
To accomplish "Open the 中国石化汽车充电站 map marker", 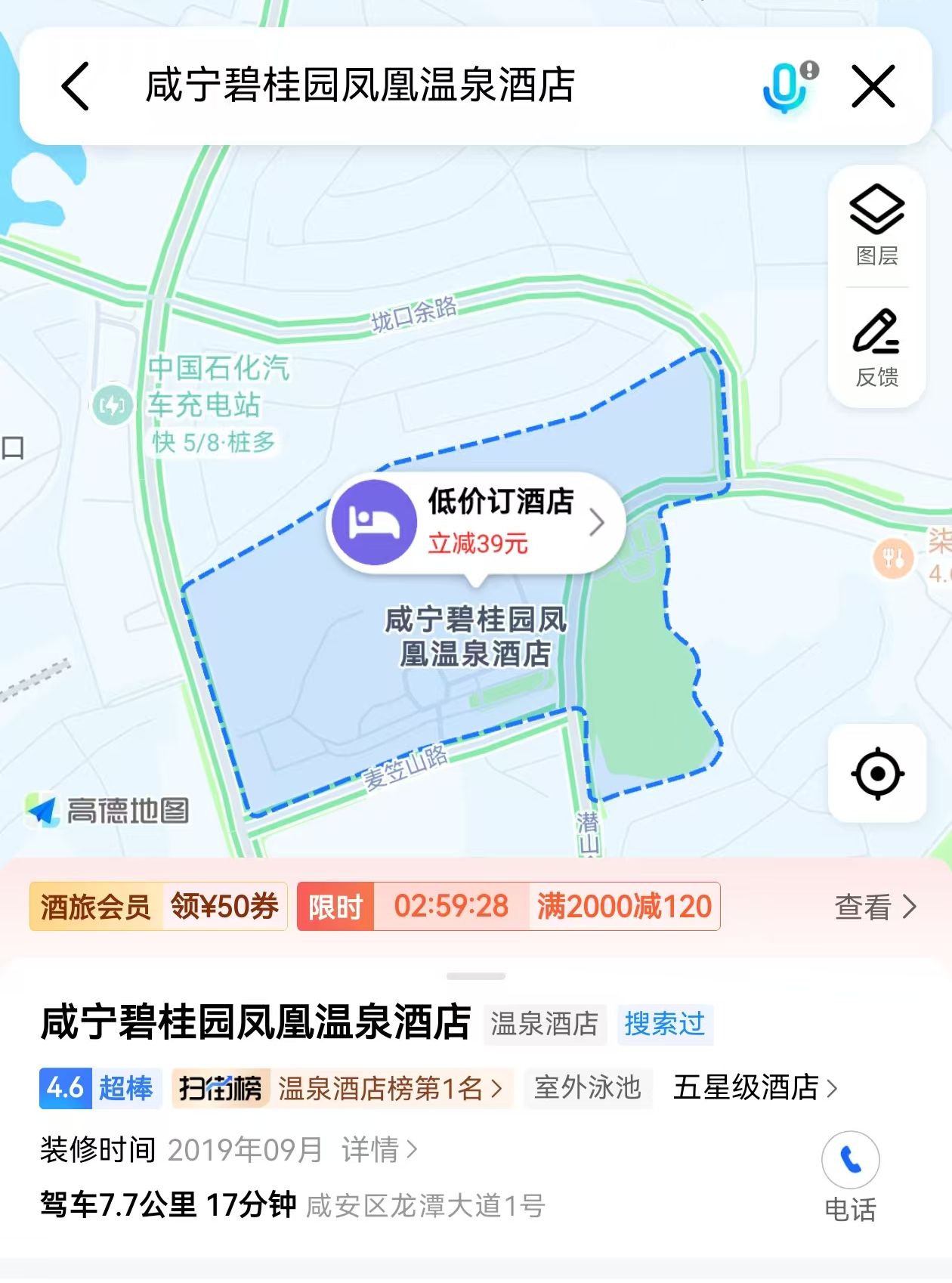I will [x=112, y=404].
